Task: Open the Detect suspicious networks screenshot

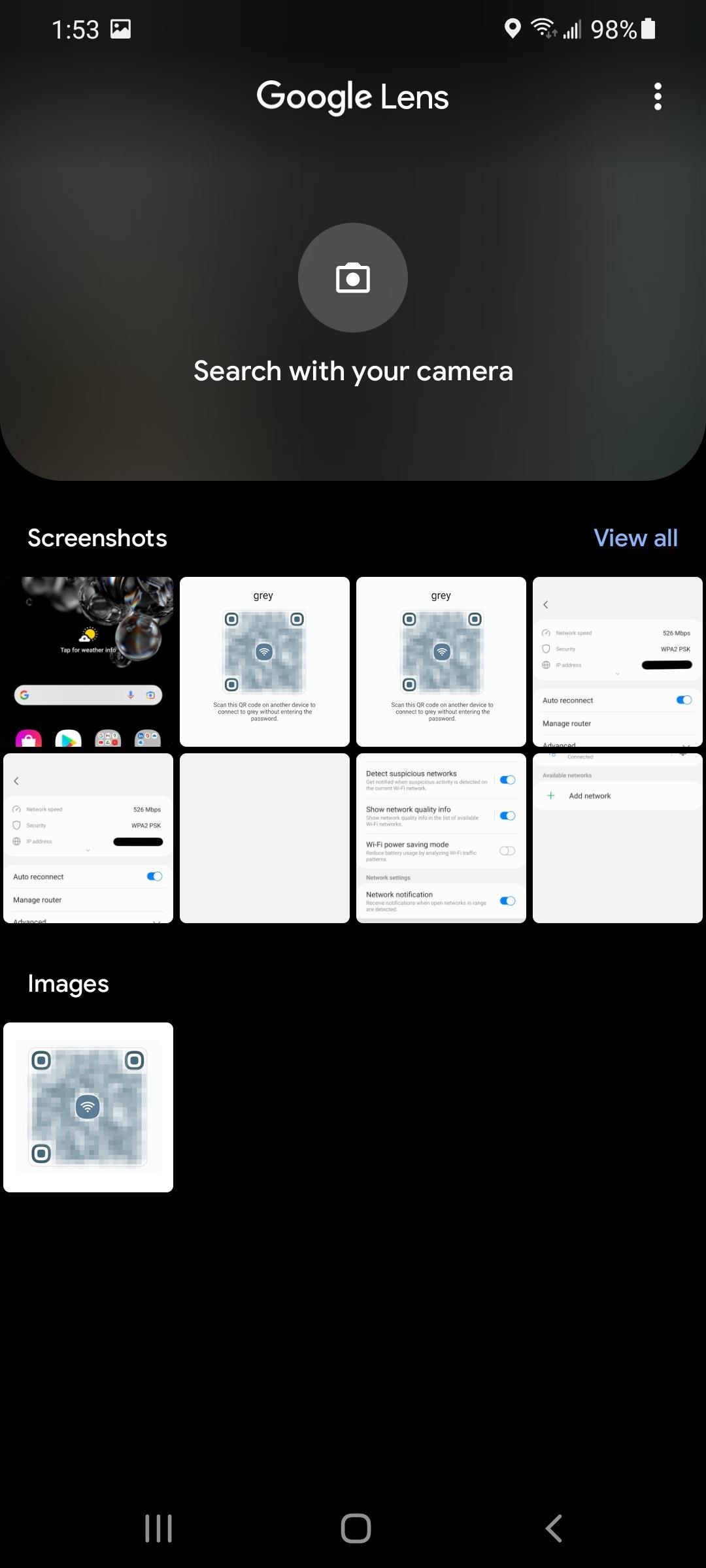Action: [x=441, y=838]
